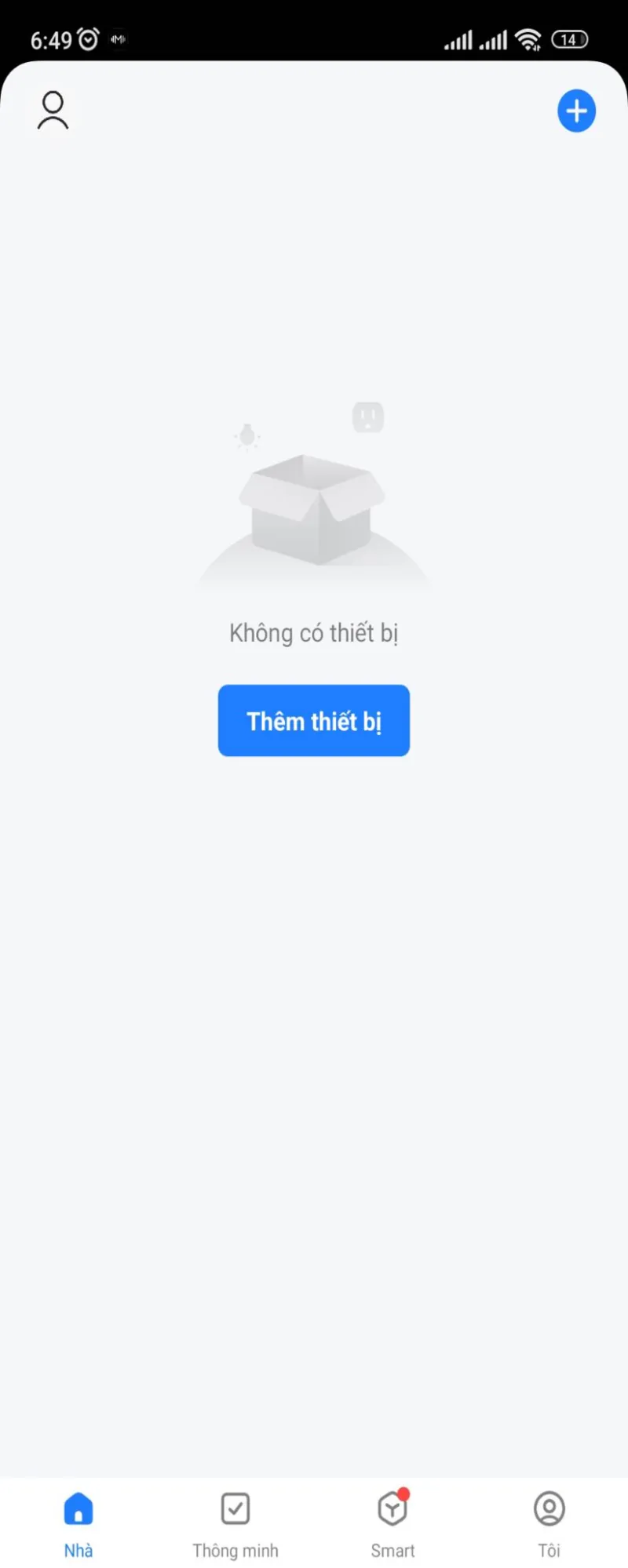Open the Smart tab
The image size is (628, 1568).
[392, 1526]
